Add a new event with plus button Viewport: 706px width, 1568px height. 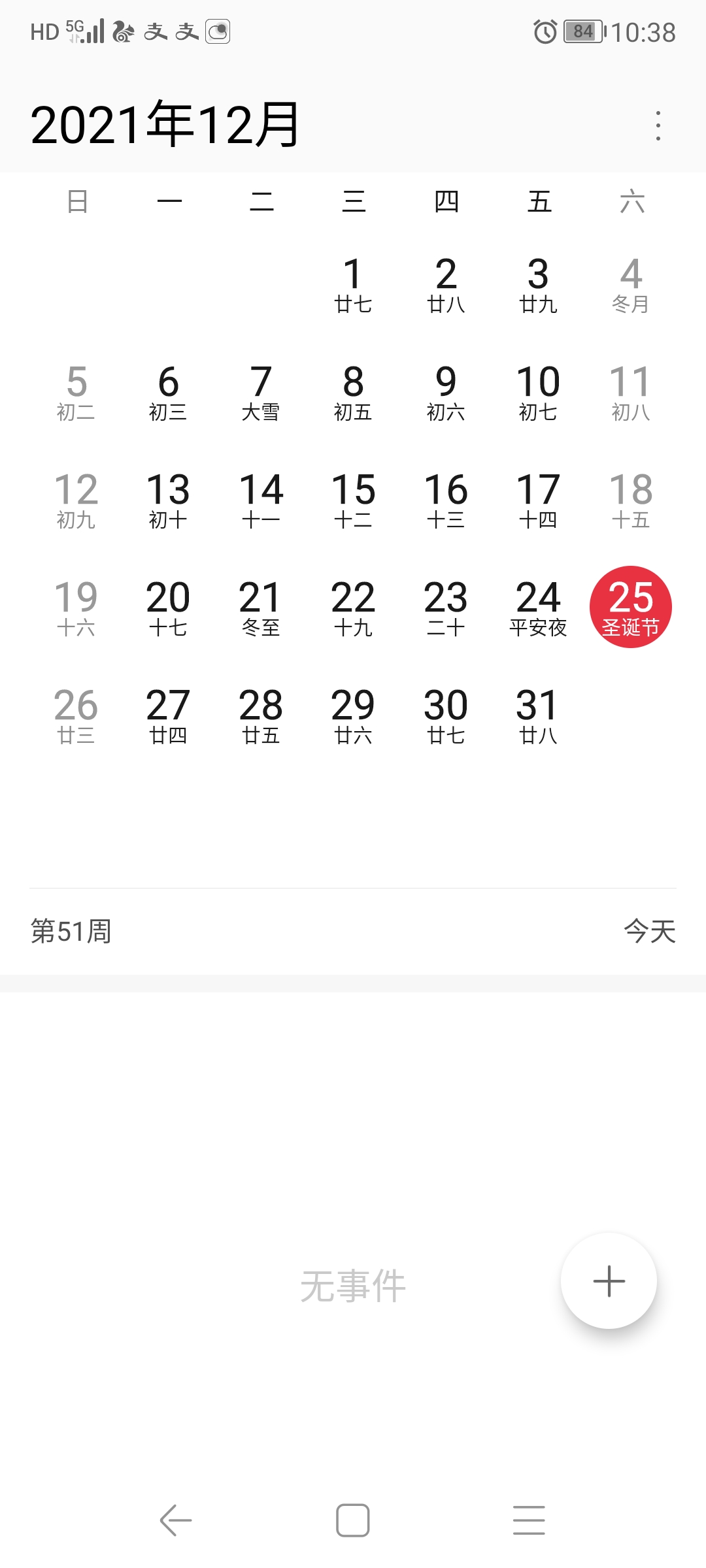click(x=609, y=1281)
